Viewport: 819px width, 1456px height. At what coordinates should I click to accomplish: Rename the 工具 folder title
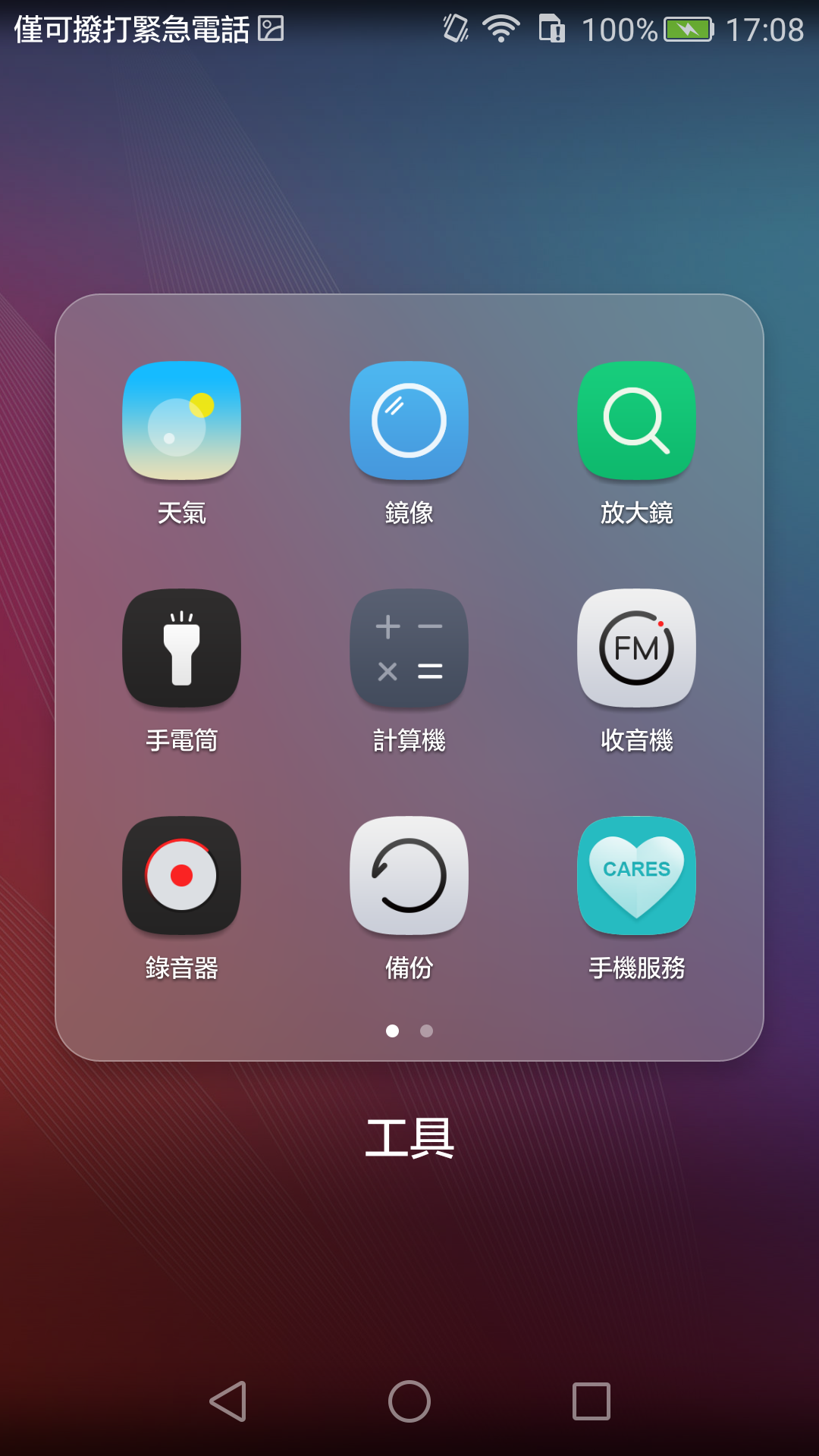pyautogui.click(x=409, y=1138)
